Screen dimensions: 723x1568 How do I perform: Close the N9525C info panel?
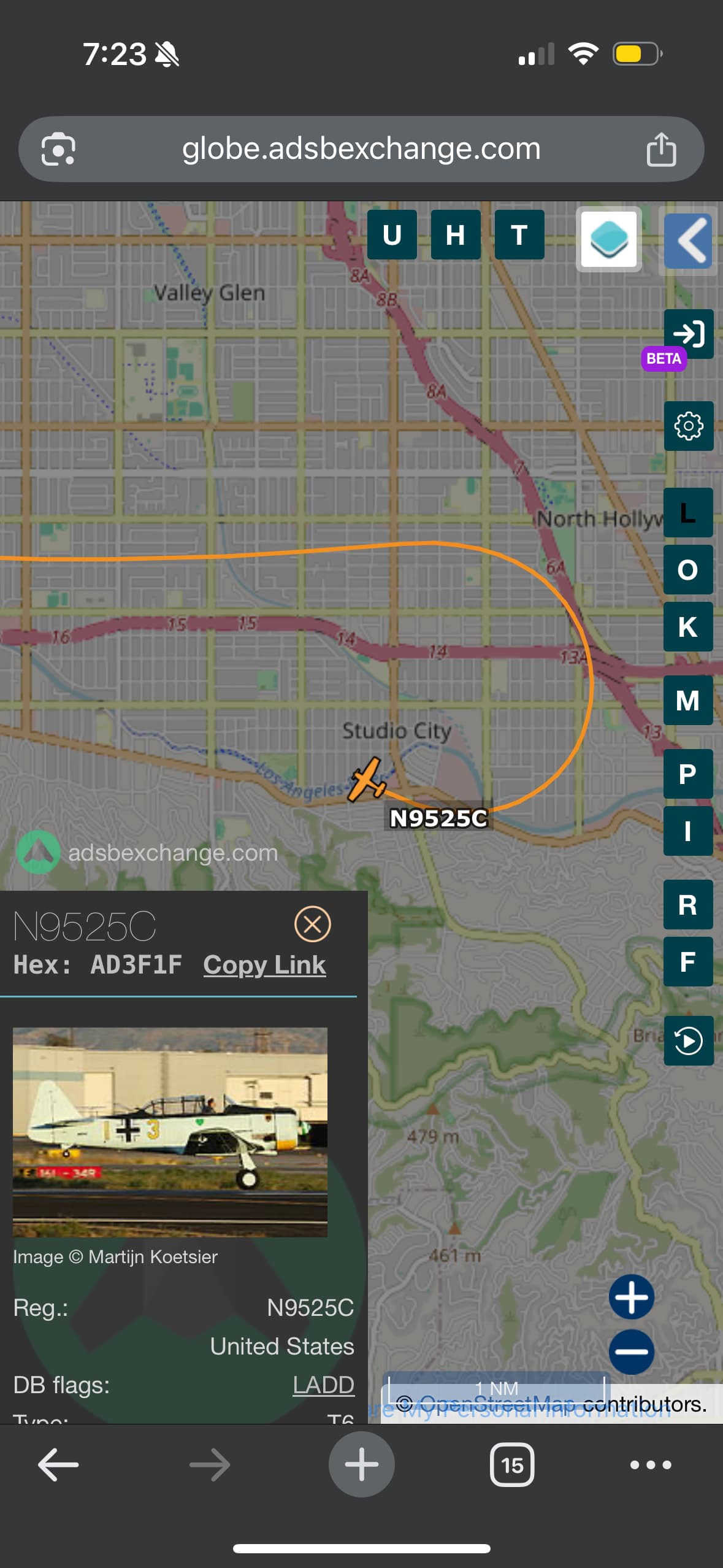(313, 924)
